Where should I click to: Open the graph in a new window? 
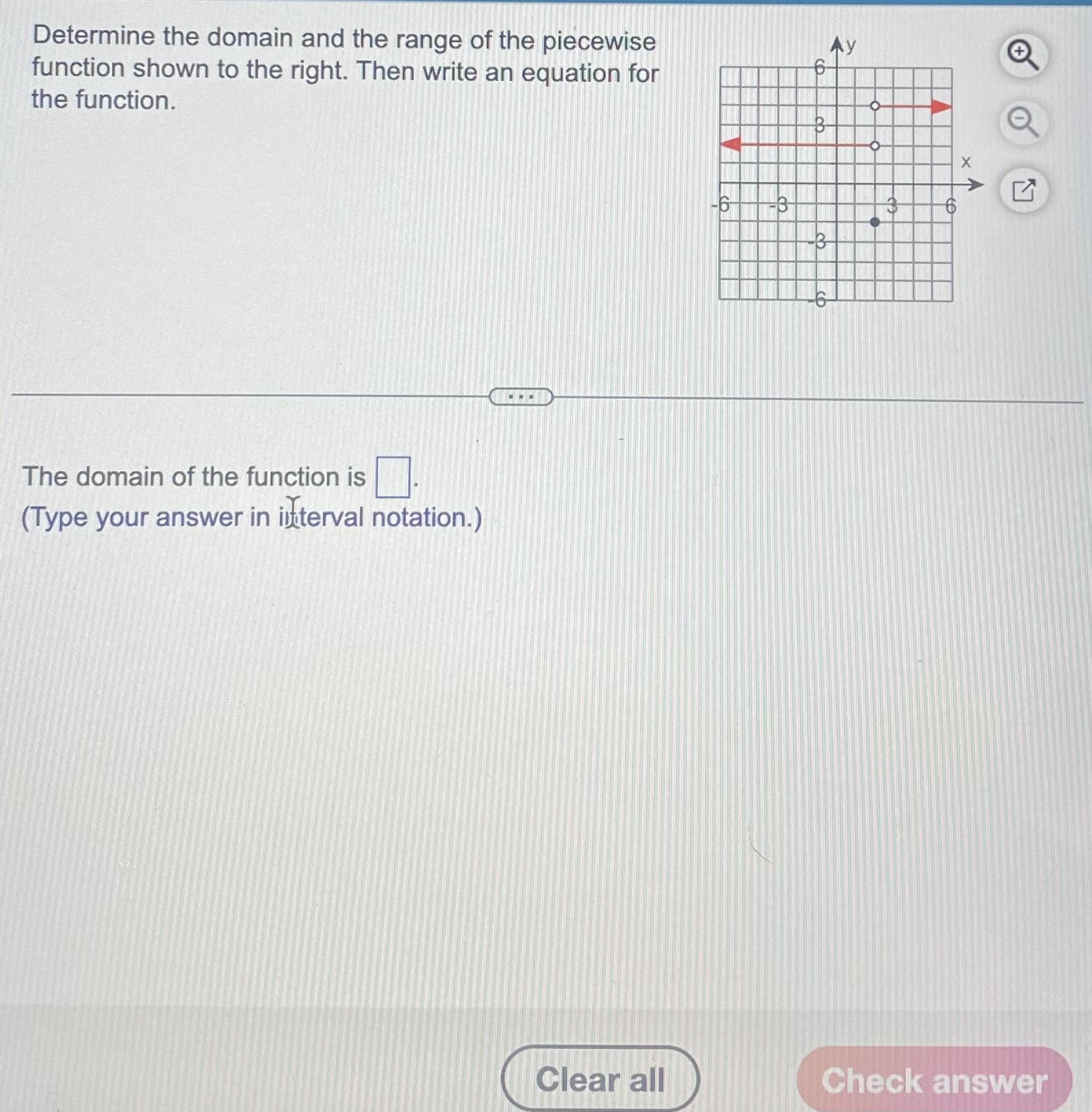1023,190
